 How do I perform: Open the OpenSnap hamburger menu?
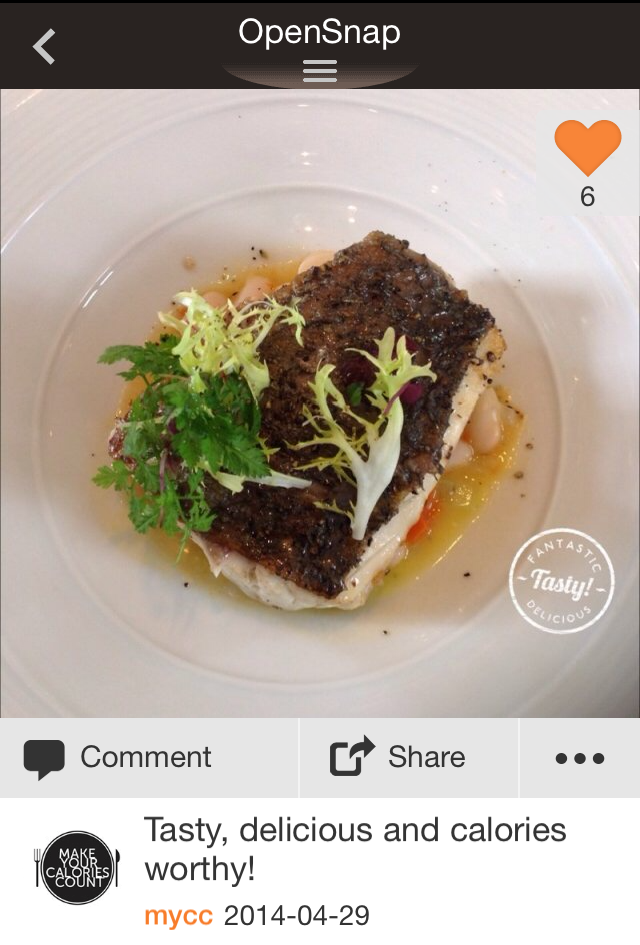click(319, 71)
